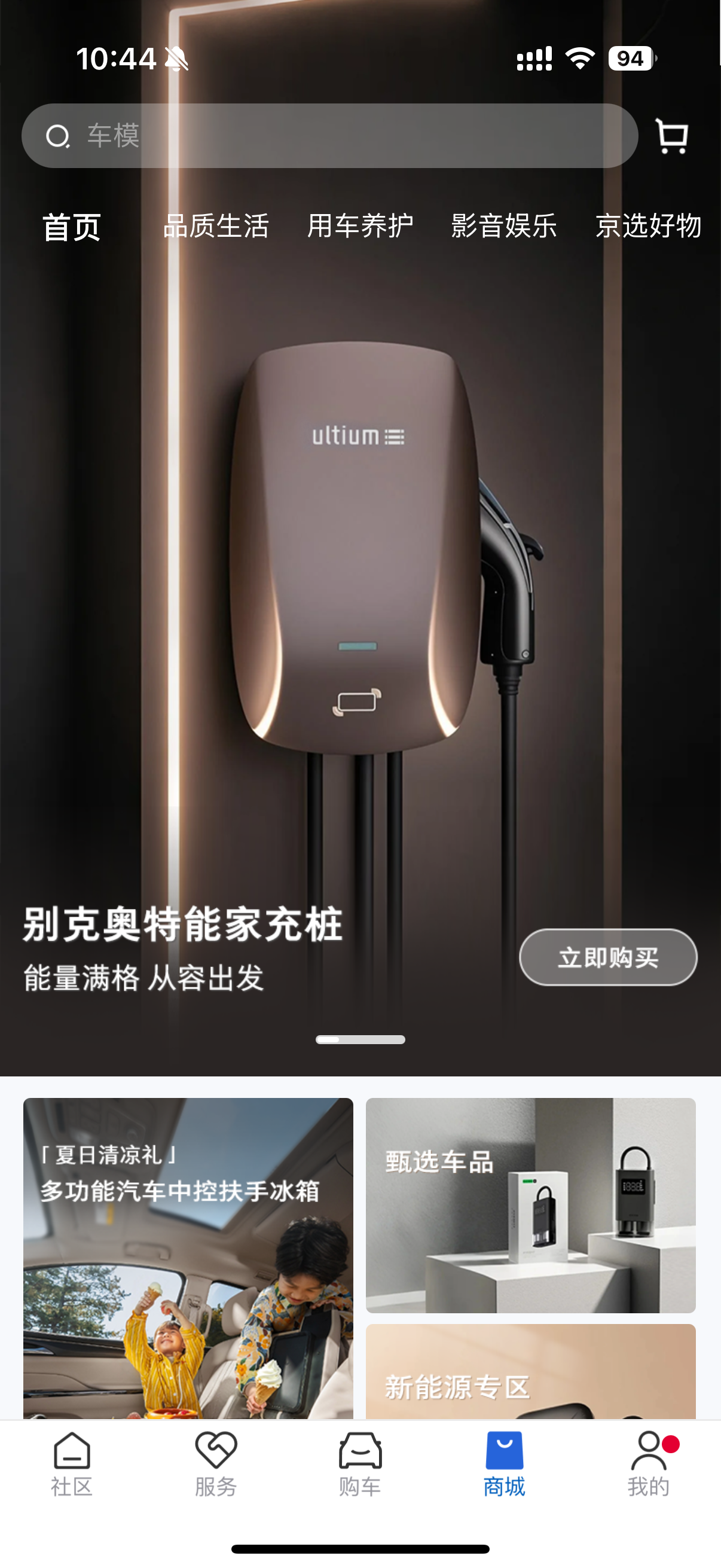
Task: Select the 品质生活 category tab
Action: point(216,226)
